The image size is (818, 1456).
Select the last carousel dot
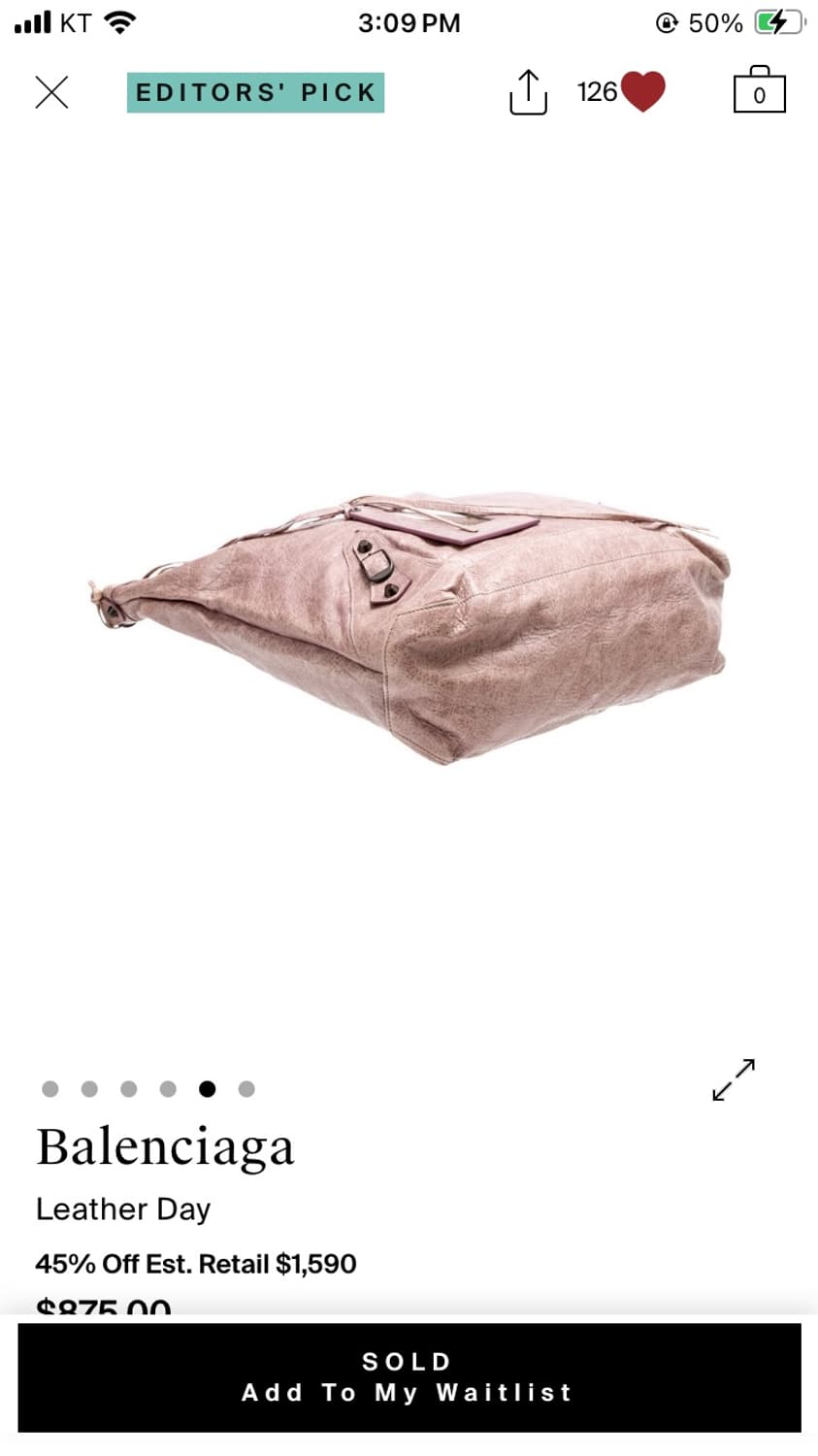tap(246, 1089)
